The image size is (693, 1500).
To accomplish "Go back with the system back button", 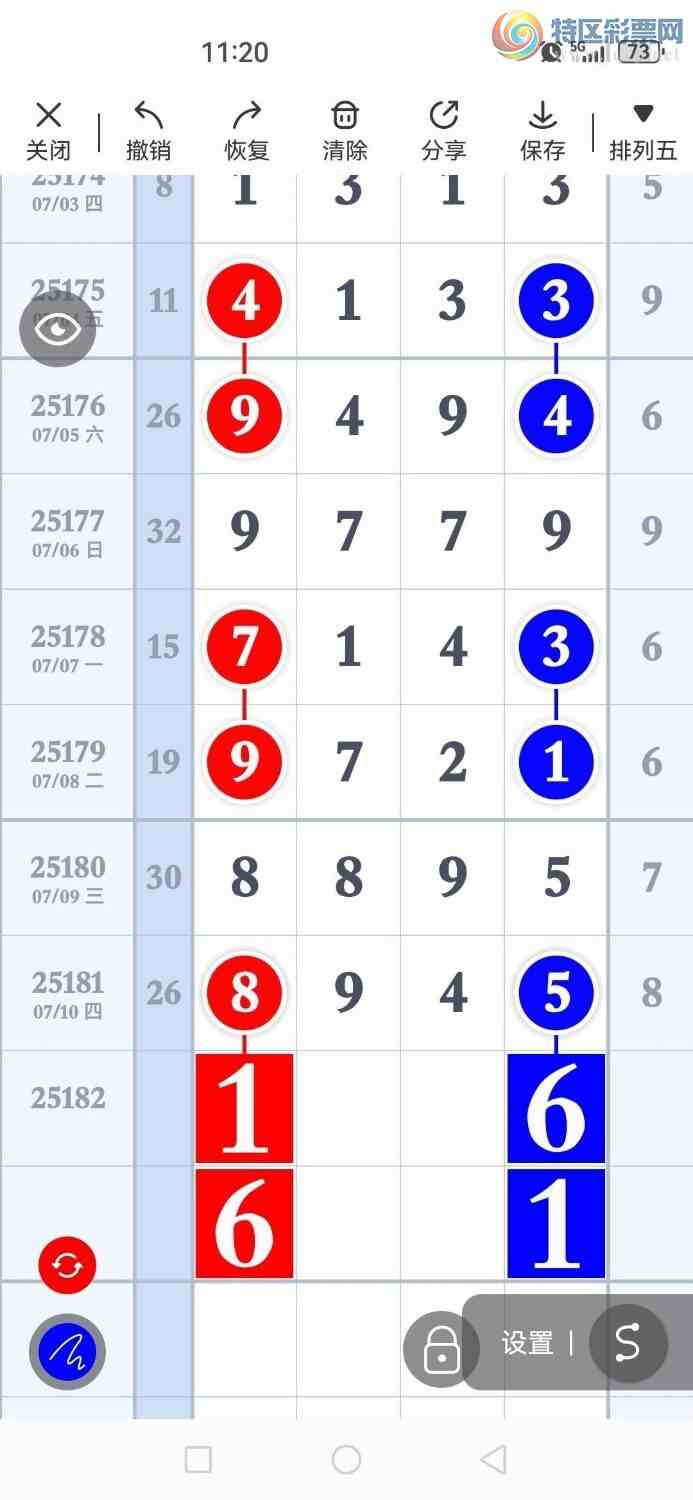I will coord(493,1459).
